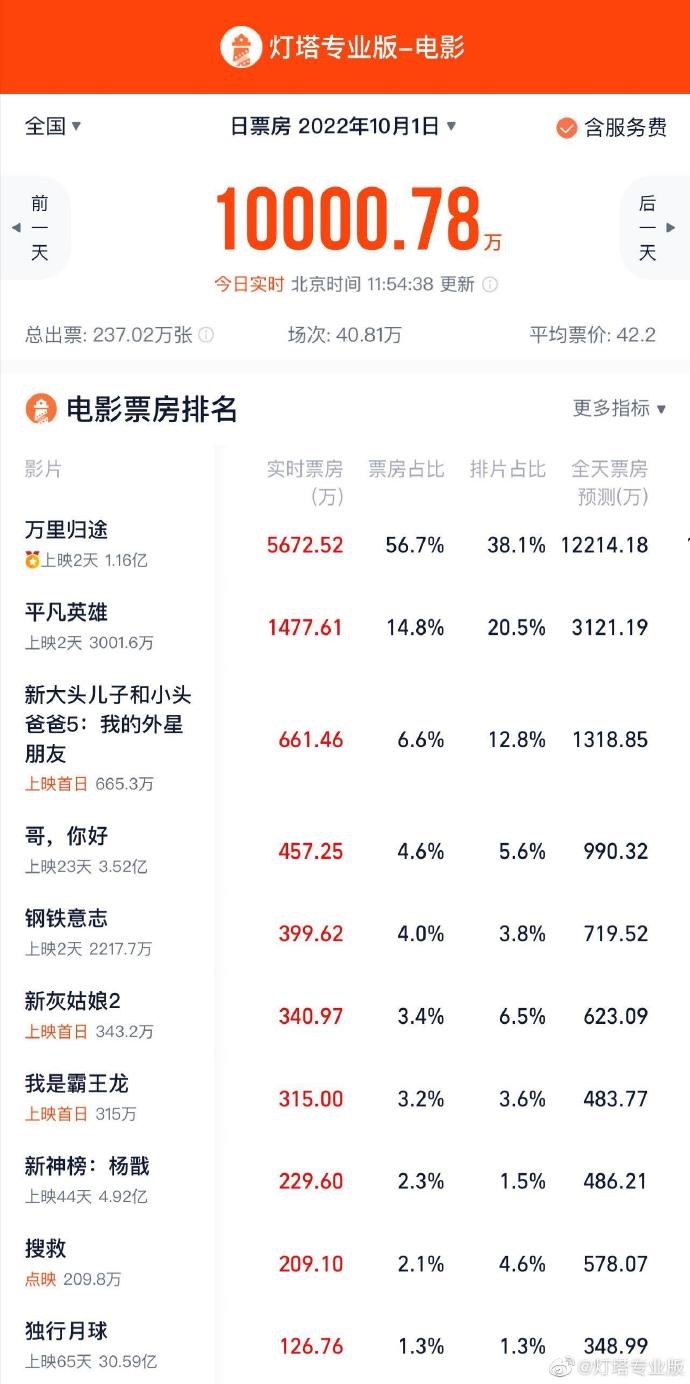Toggle the 含服务费 checkbox

tap(567, 128)
